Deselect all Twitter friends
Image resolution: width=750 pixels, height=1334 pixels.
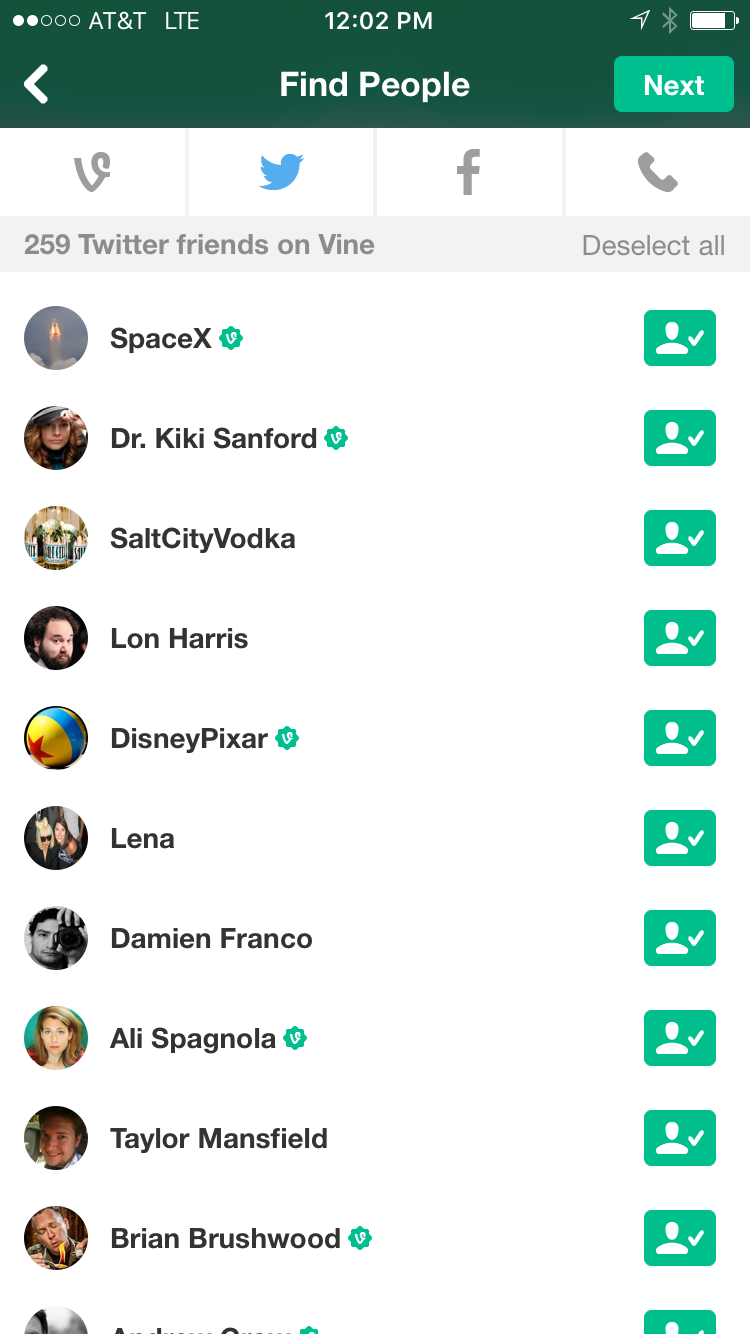(653, 245)
